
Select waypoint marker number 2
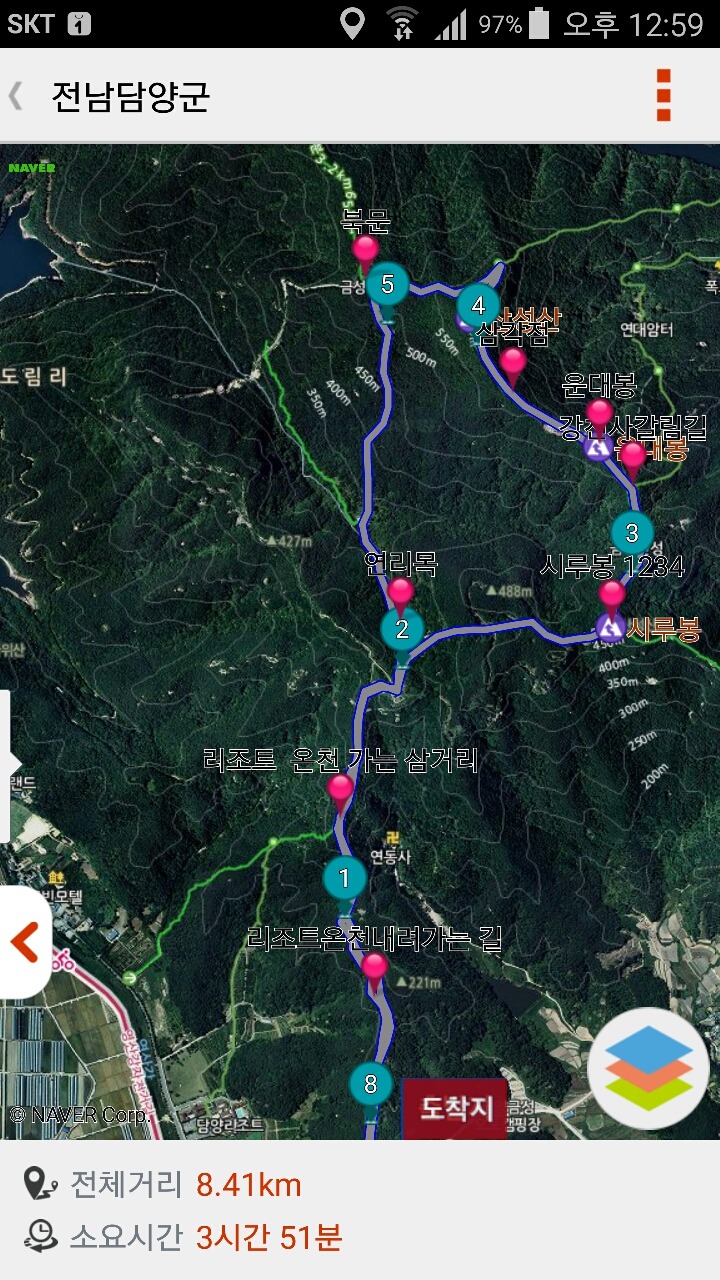coord(402,629)
